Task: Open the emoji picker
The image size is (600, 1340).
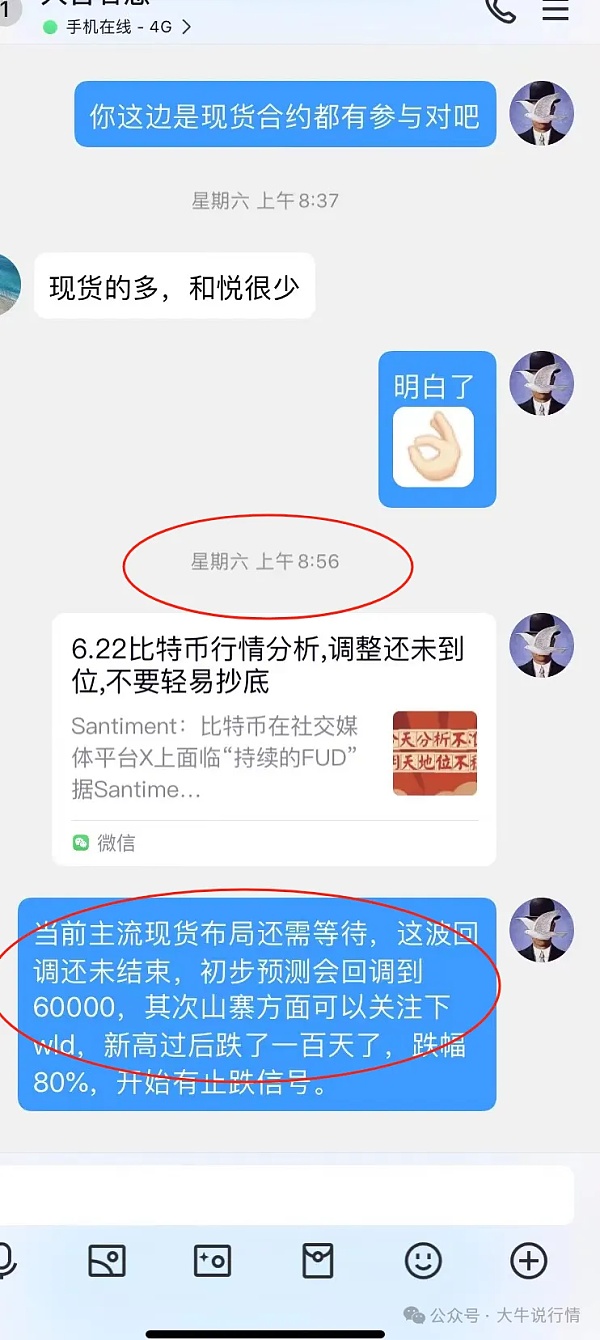Action: click(x=423, y=1261)
